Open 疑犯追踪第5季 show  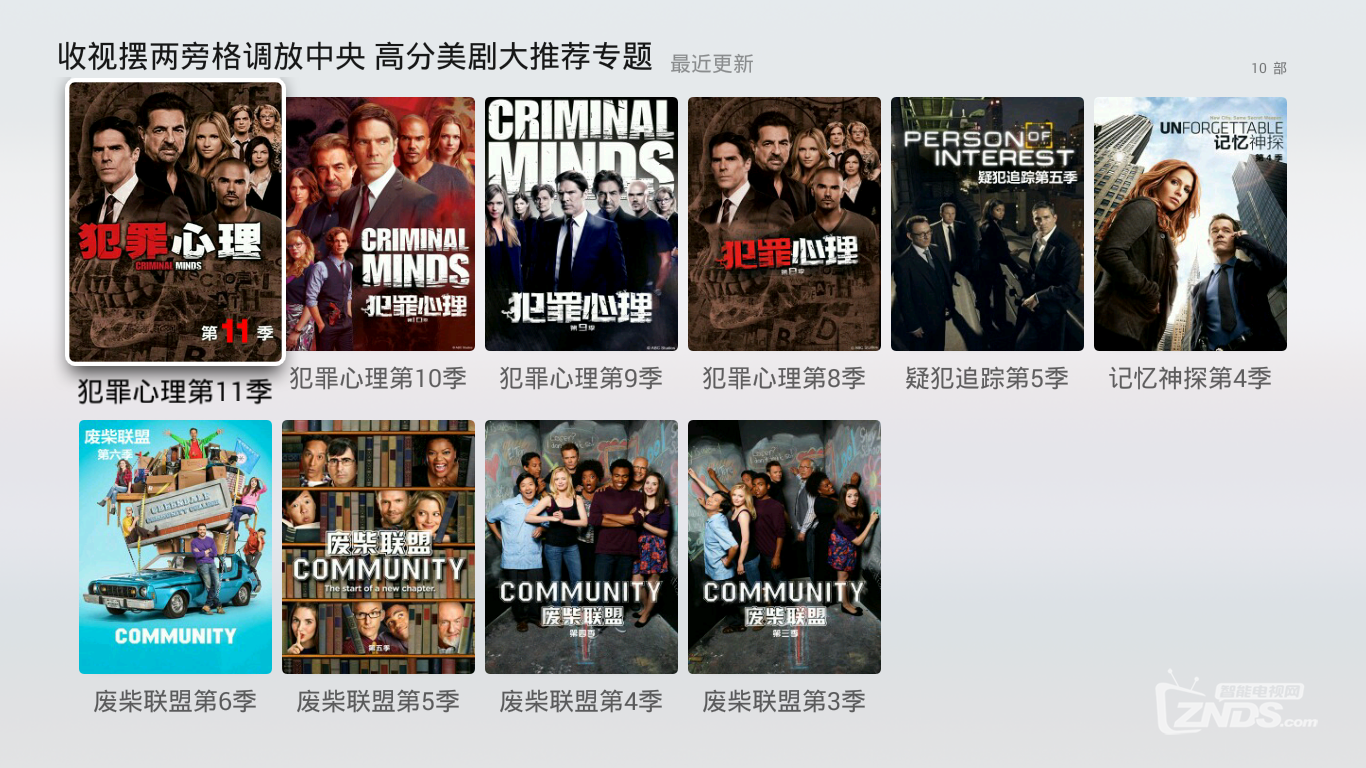click(987, 224)
